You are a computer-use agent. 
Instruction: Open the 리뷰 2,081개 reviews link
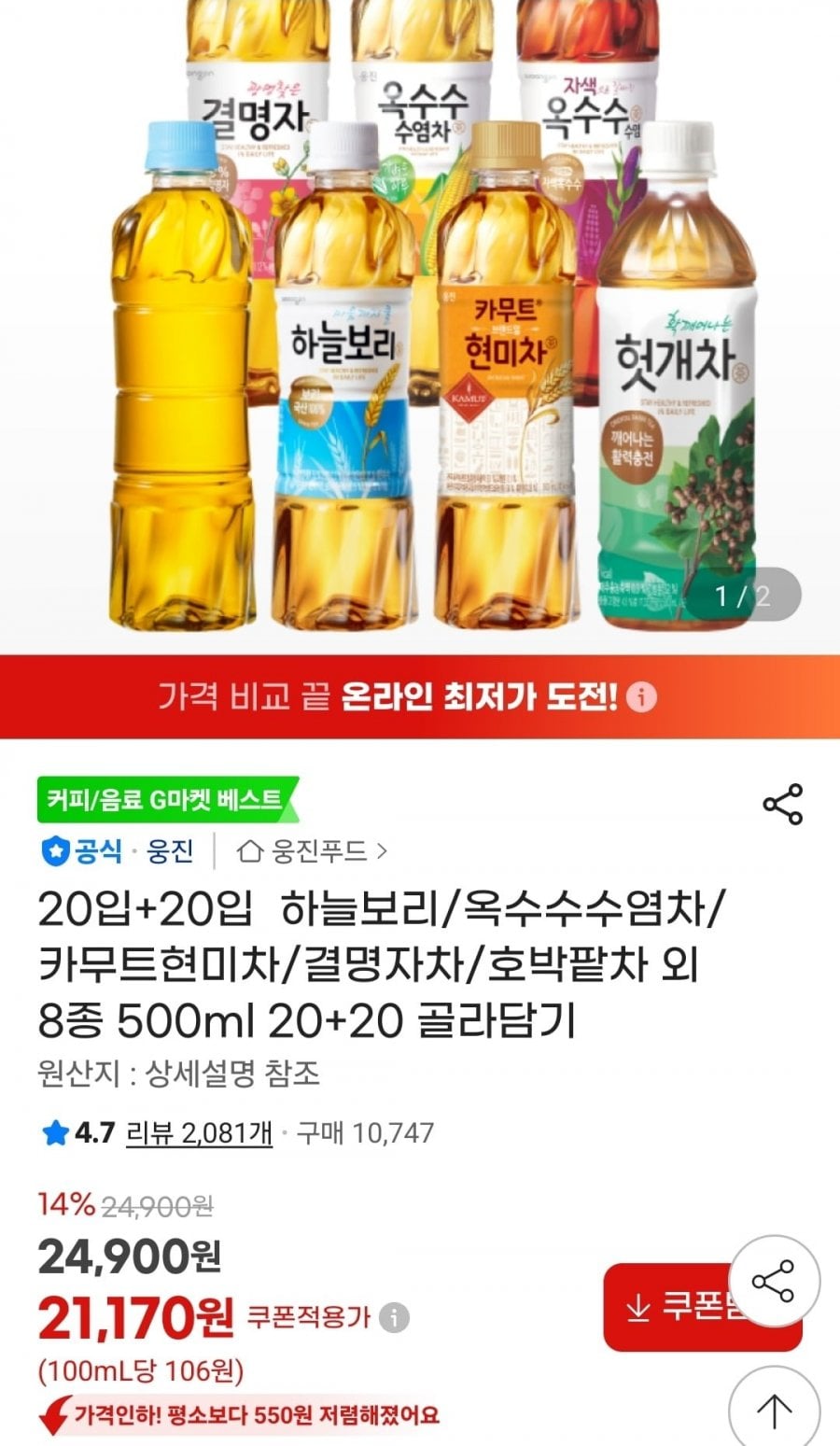tap(199, 1132)
